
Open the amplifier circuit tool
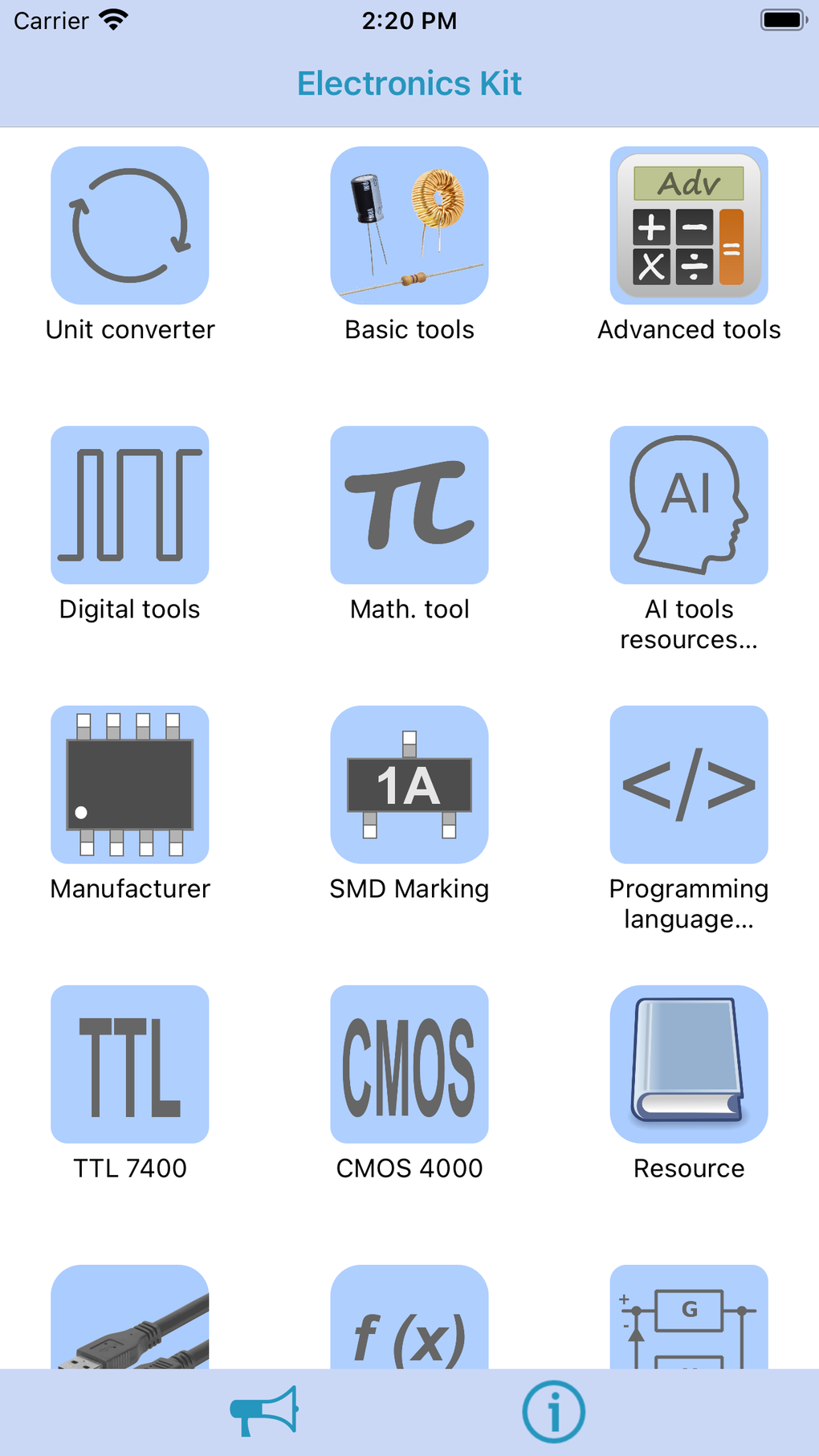[688, 1325]
